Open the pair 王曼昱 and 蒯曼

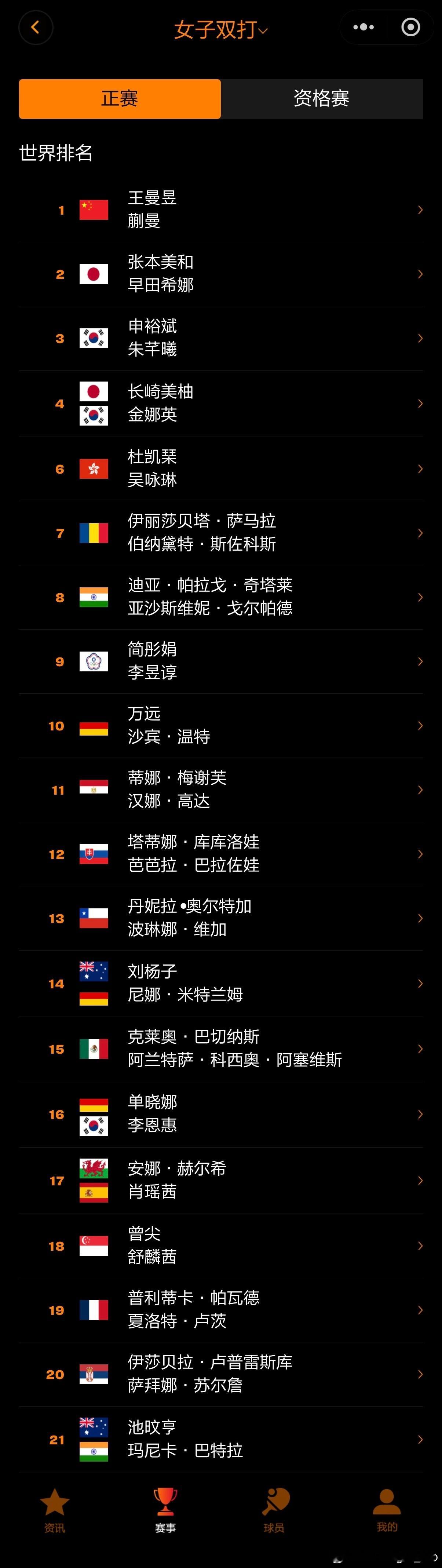[x=221, y=210]
